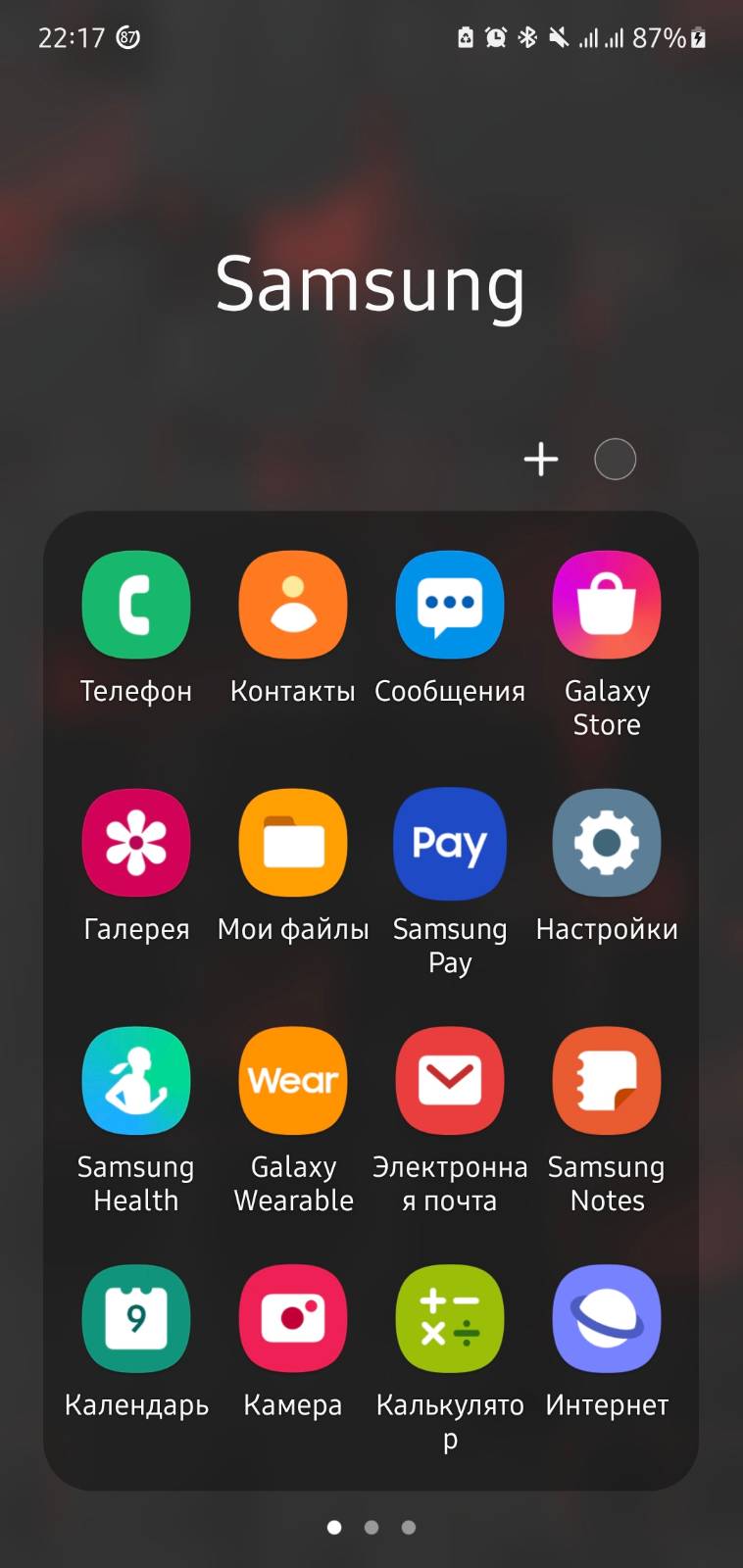Open the Календарь app

pos(136,1319)
